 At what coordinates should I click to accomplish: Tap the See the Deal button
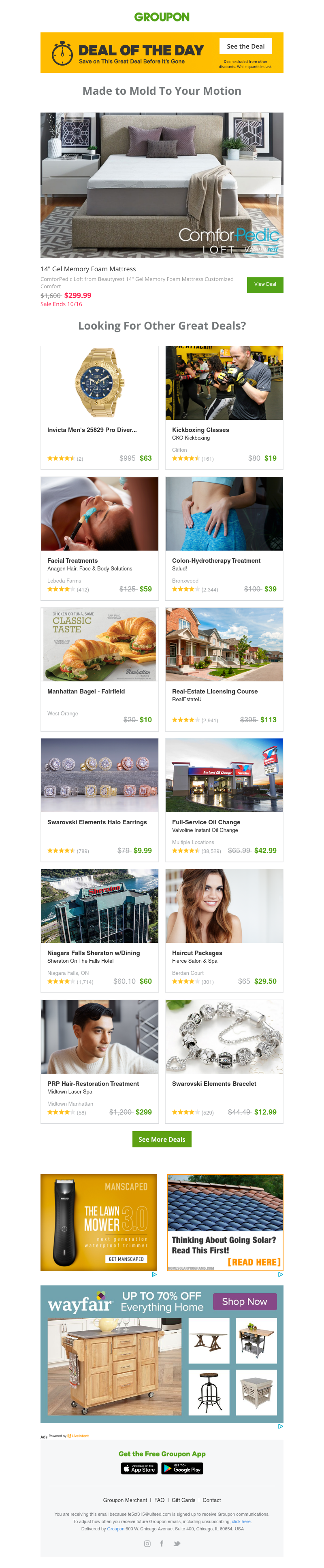[245, 46]
